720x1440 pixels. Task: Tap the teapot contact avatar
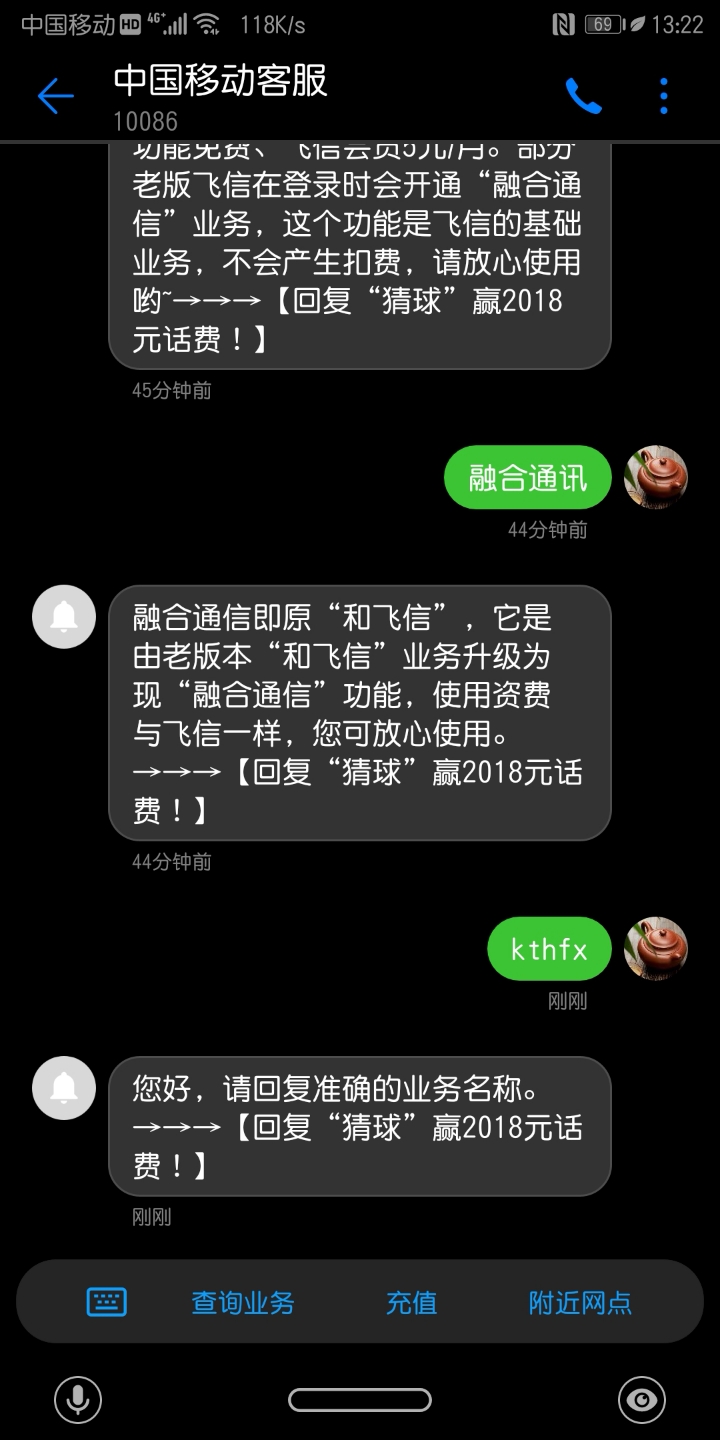click(655, 477)
